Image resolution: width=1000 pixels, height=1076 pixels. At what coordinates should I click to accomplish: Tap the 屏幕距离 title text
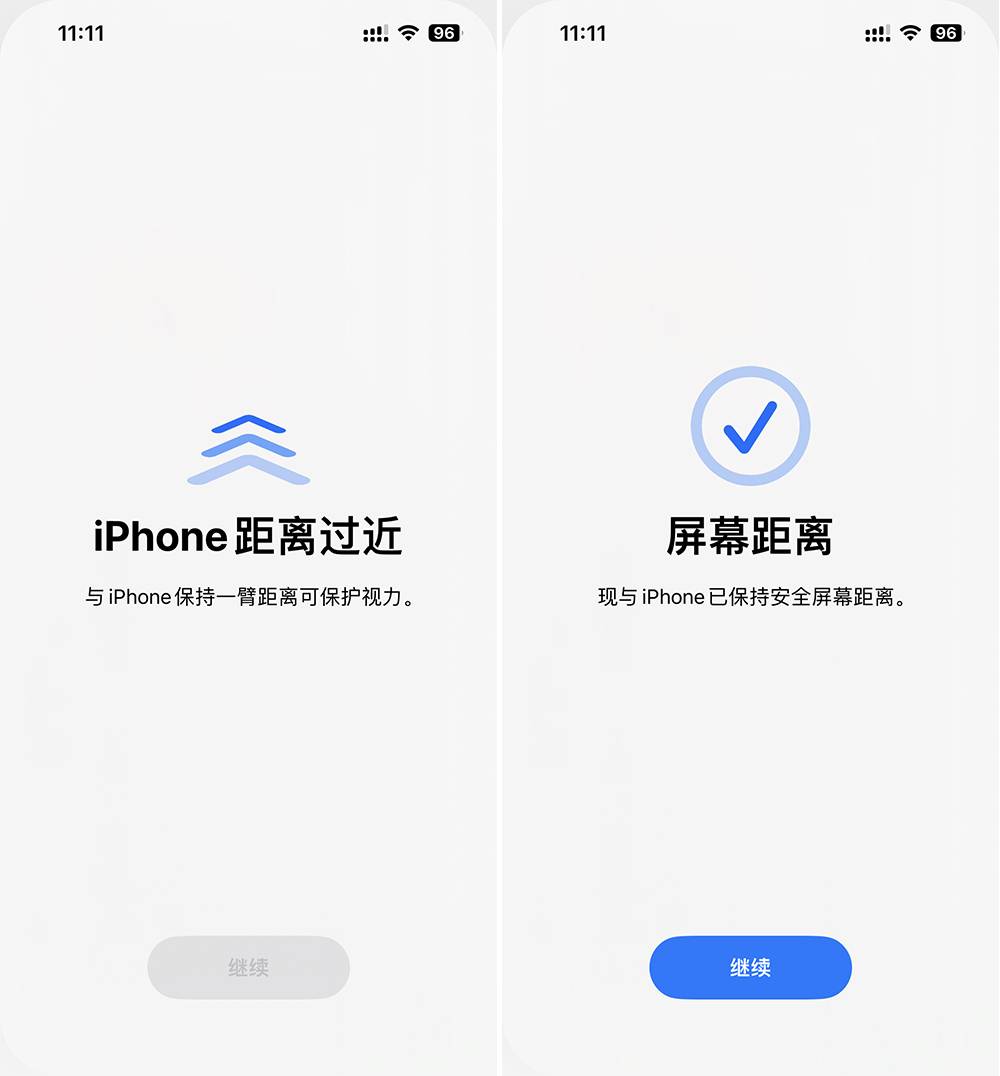pos(750,536)
